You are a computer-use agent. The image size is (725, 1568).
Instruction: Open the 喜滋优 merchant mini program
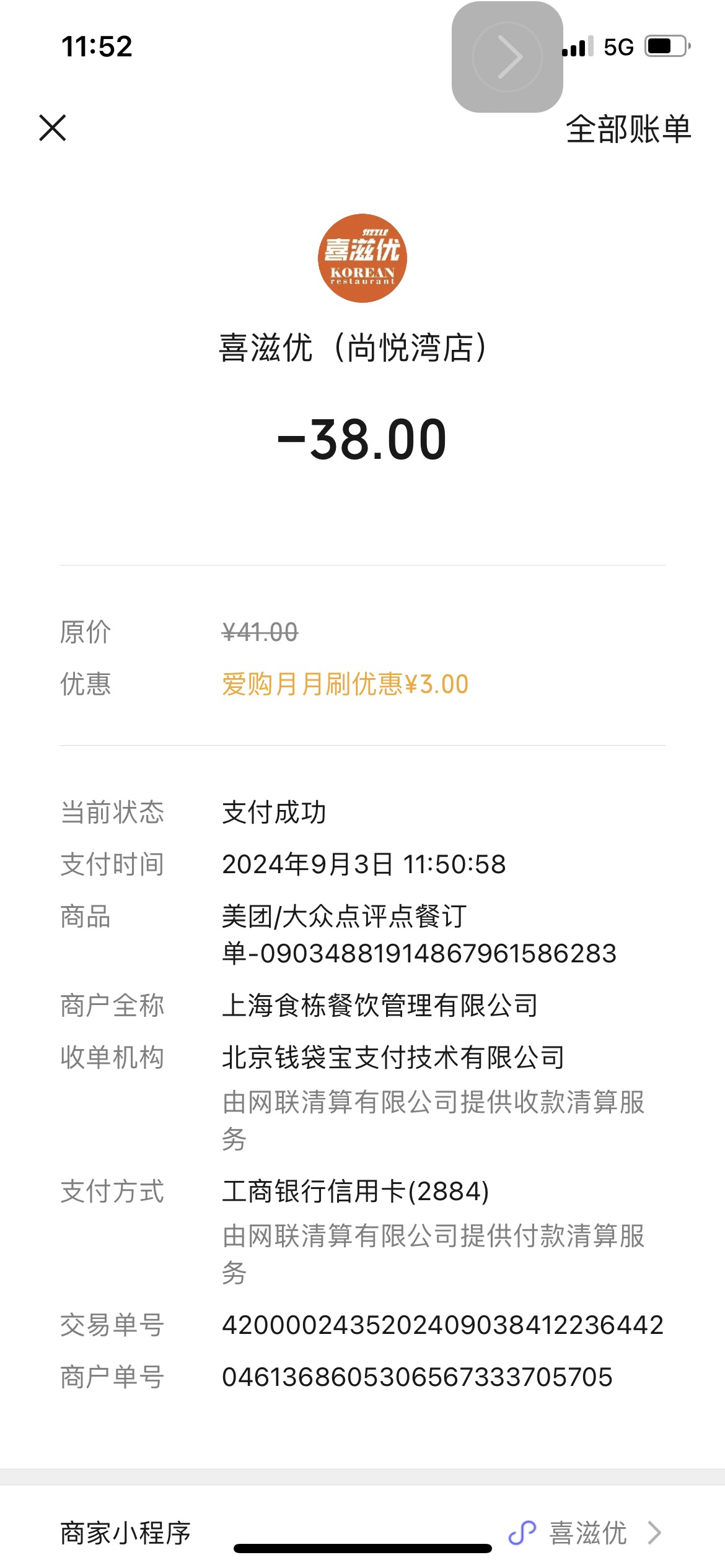362,1533
